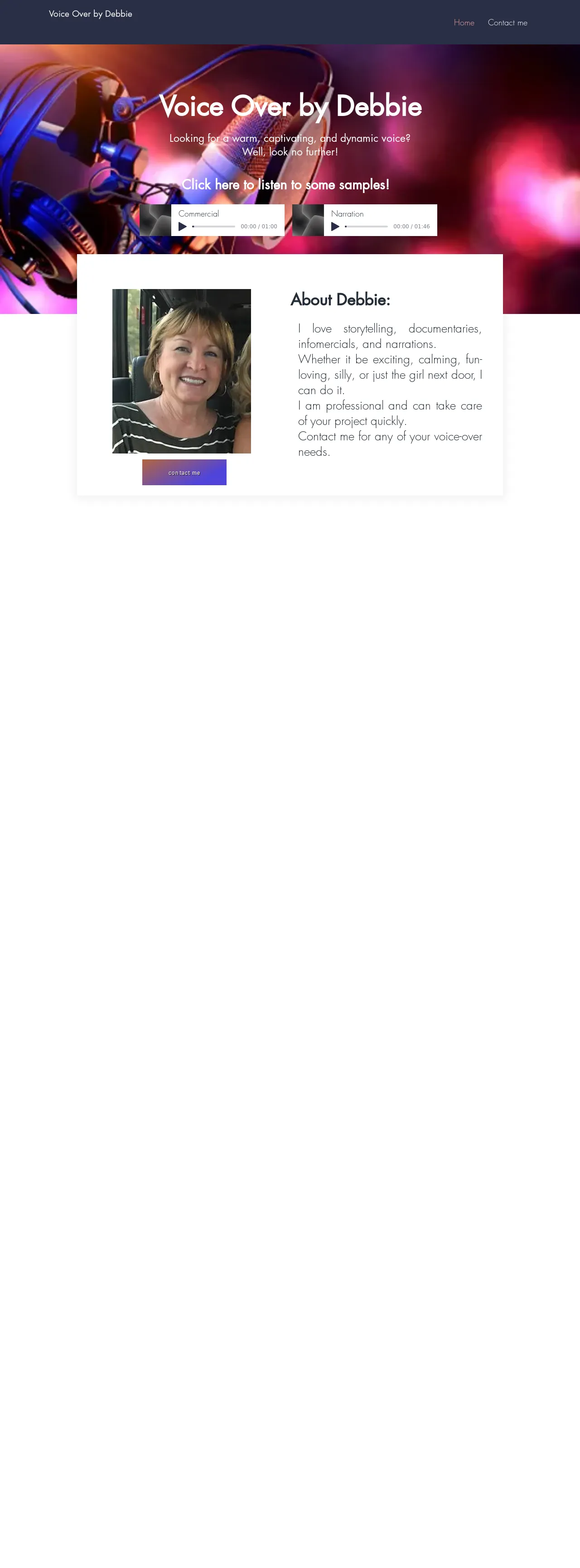Open Contact me in the top menu

[x=507, y=23]
